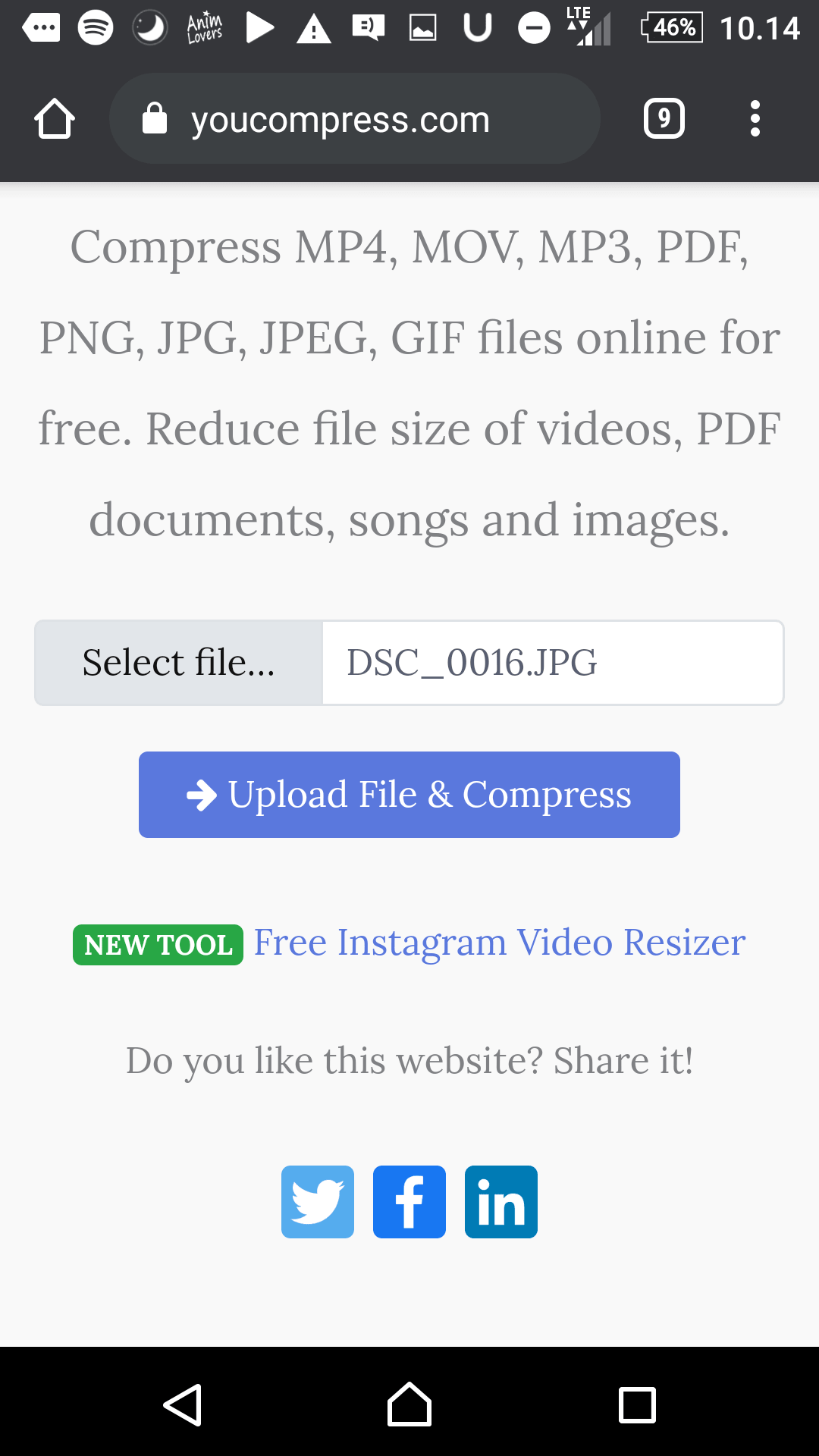Image resolution: width=819 pixels, height=1456 pixels.
Task: Go back with the system back button
Action: point(183,1405)
